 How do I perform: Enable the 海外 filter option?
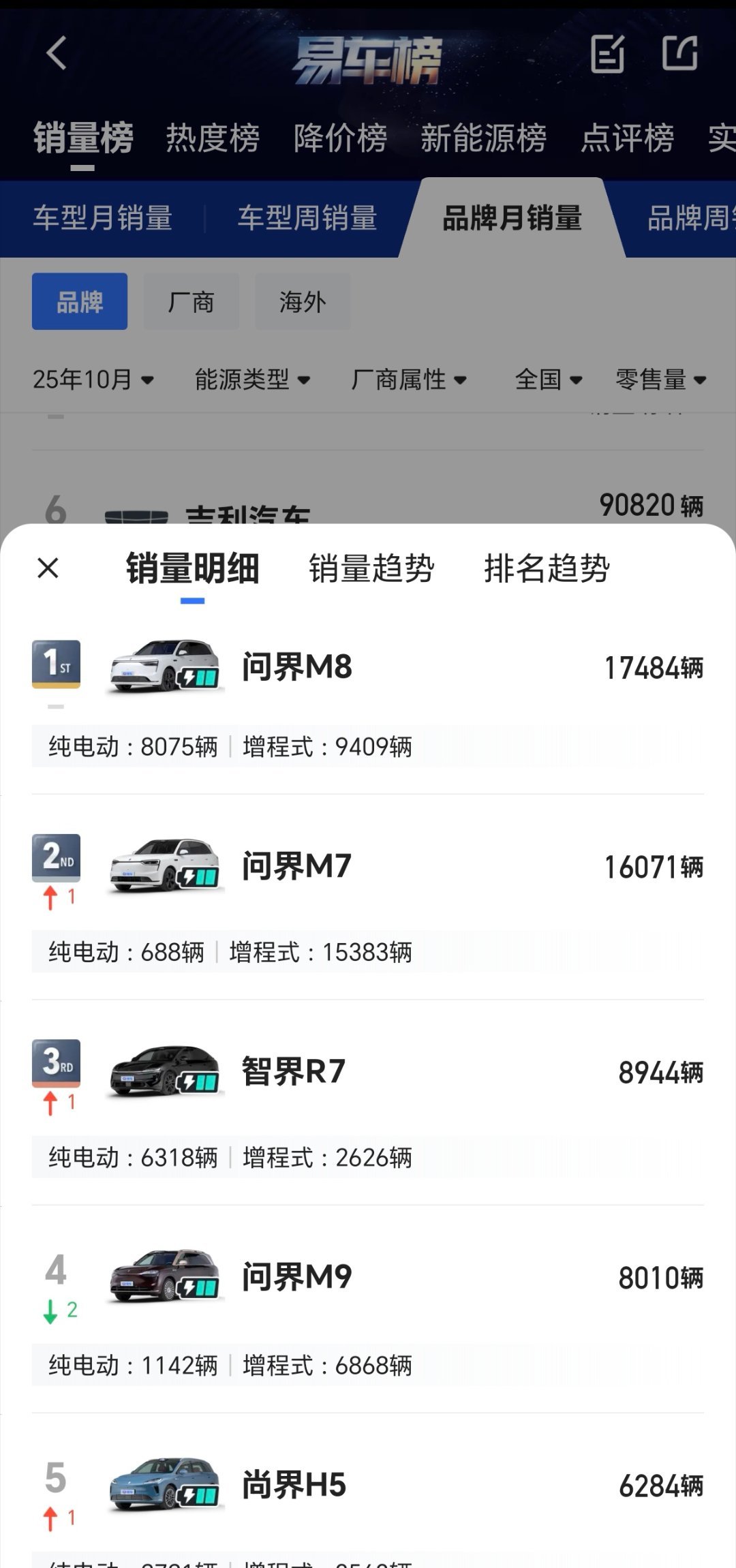point(303,301)
